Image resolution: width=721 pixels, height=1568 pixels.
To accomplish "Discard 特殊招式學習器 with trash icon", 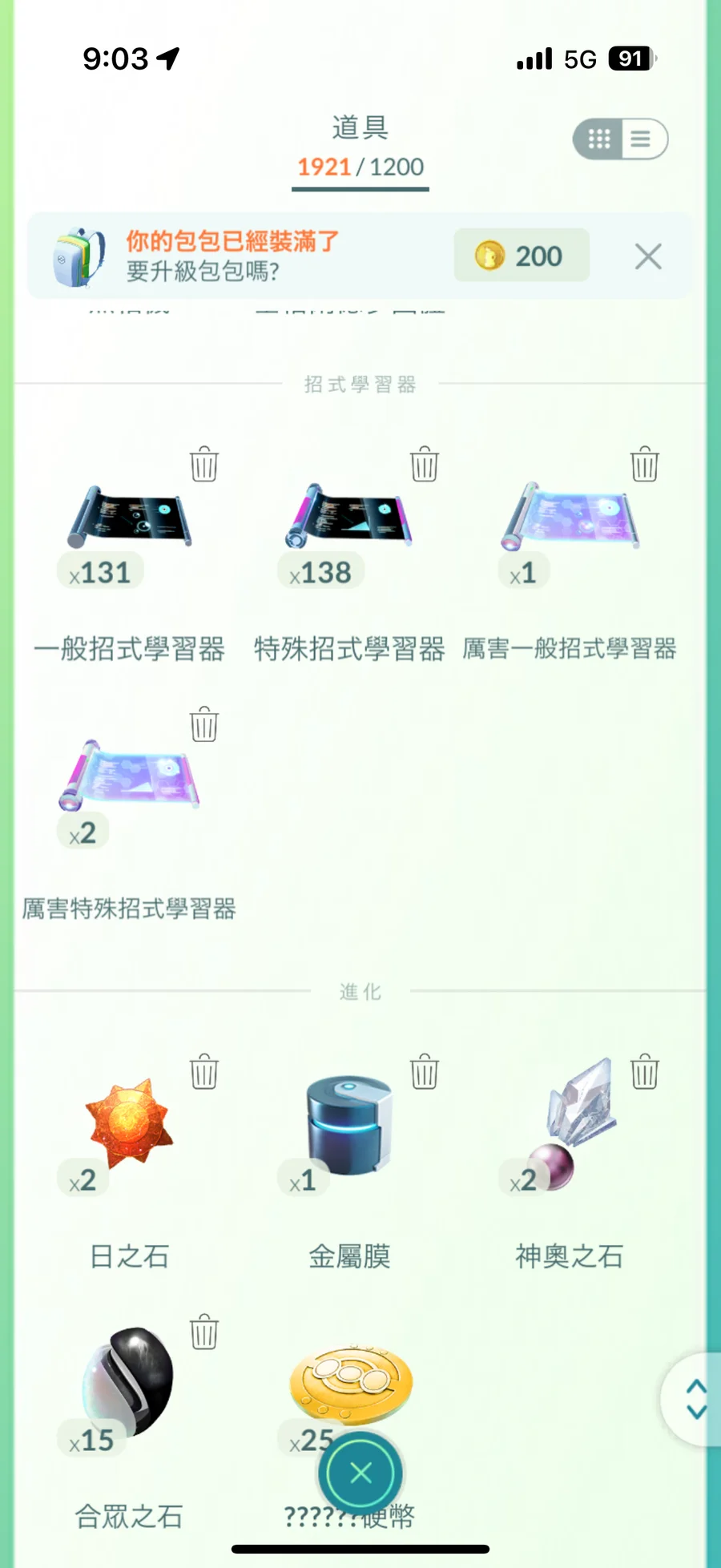I will 425,464.
